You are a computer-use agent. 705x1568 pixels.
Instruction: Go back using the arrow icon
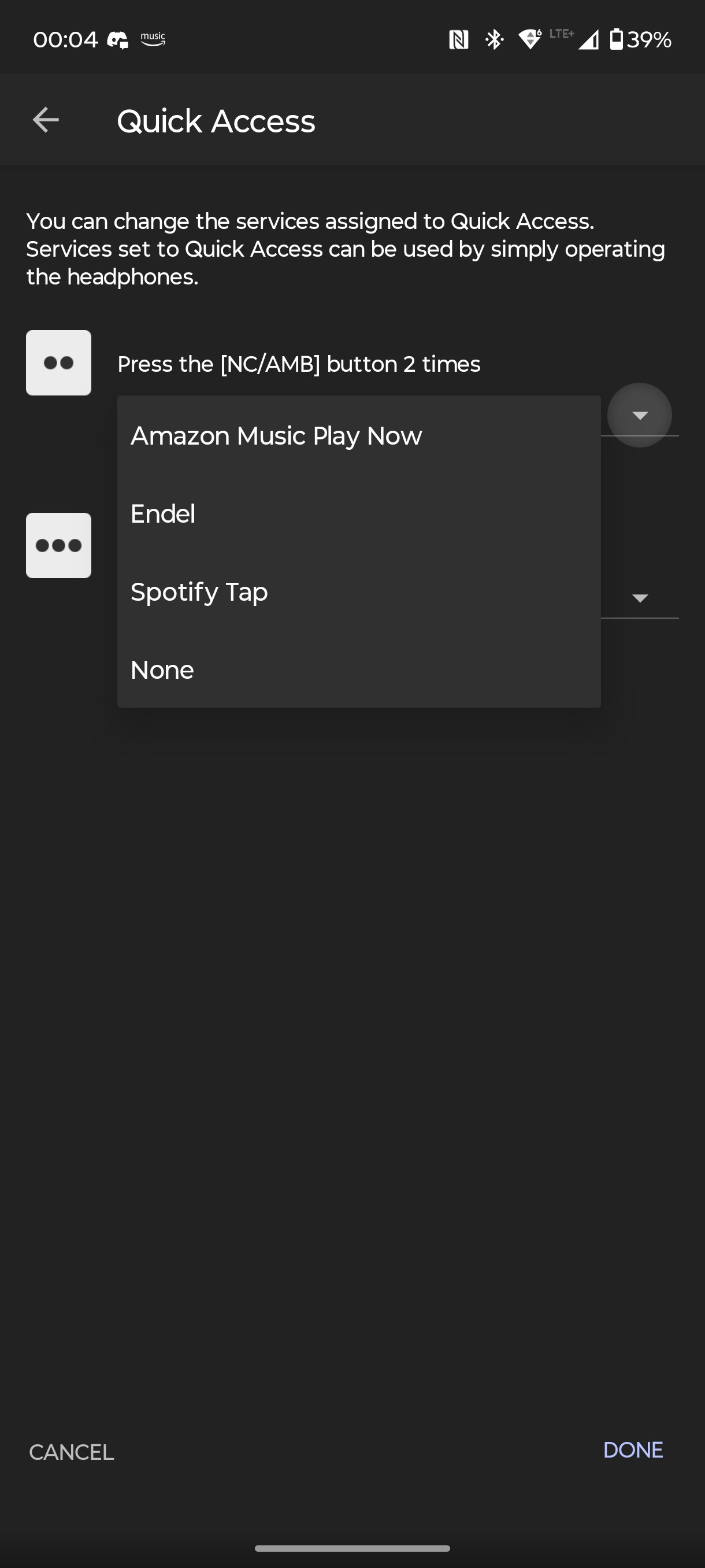[x=46, y=120]
